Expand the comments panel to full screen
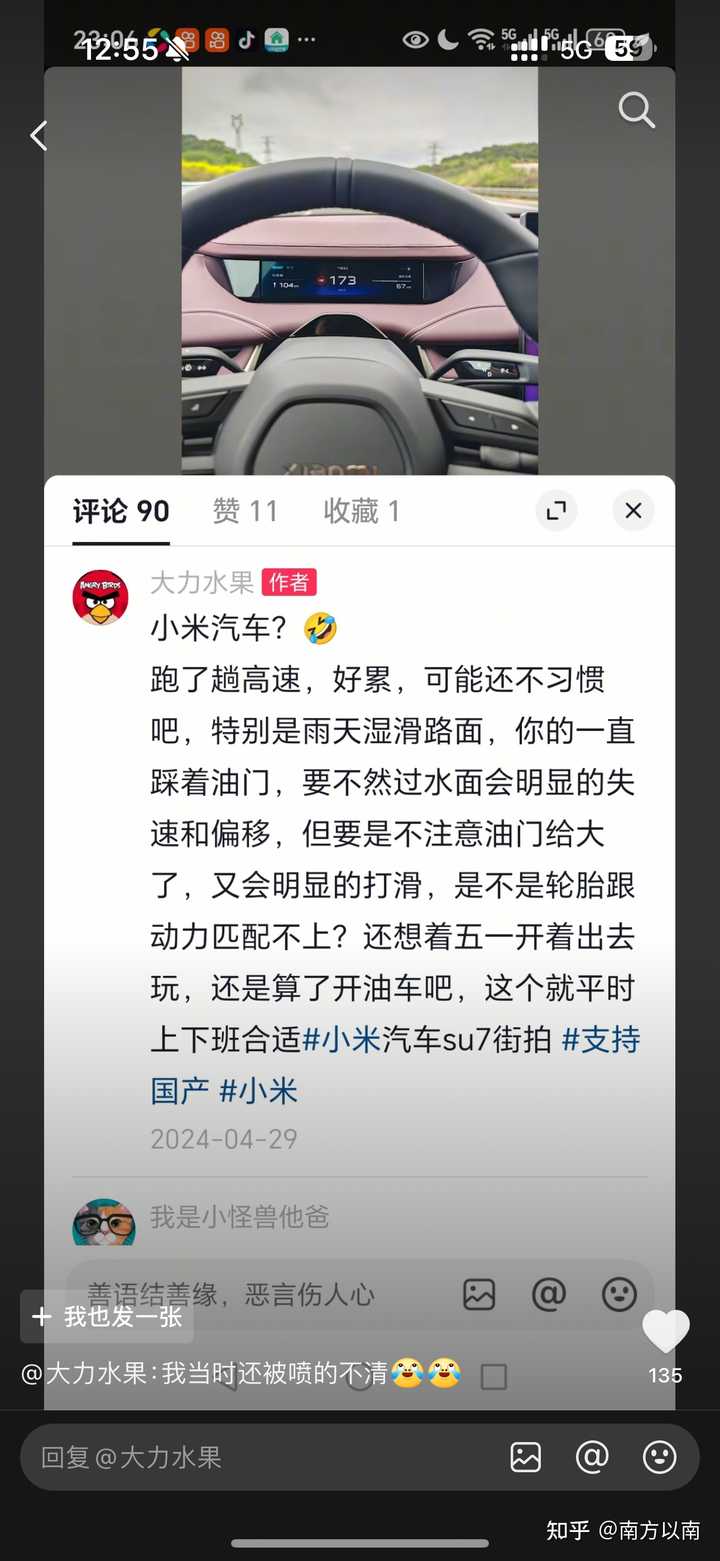The image size is (720, 1561). coord(557,511)
